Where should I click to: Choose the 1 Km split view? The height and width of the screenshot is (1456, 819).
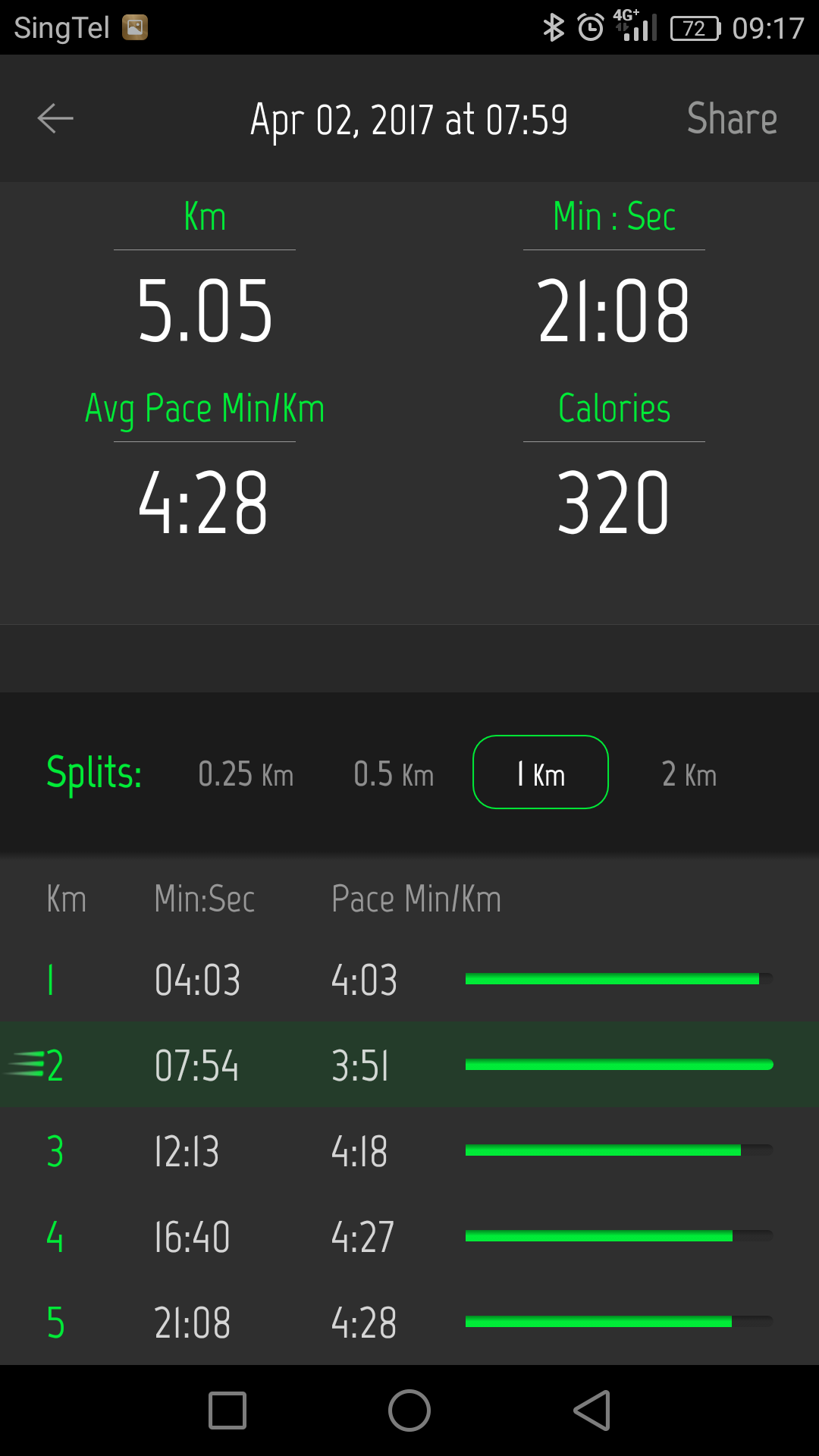541,772
